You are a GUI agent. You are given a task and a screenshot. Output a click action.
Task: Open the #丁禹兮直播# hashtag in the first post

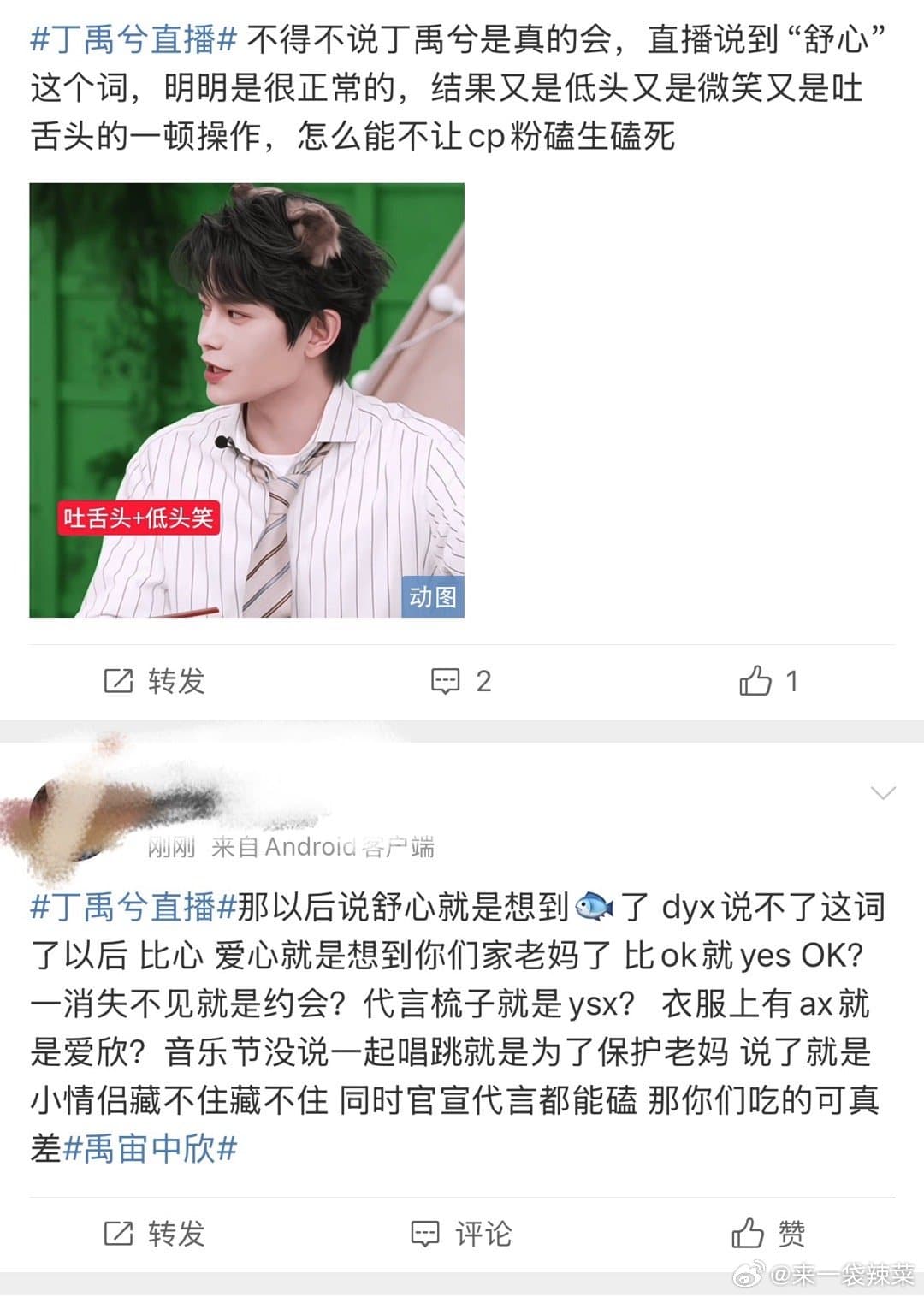pos(133,40)
